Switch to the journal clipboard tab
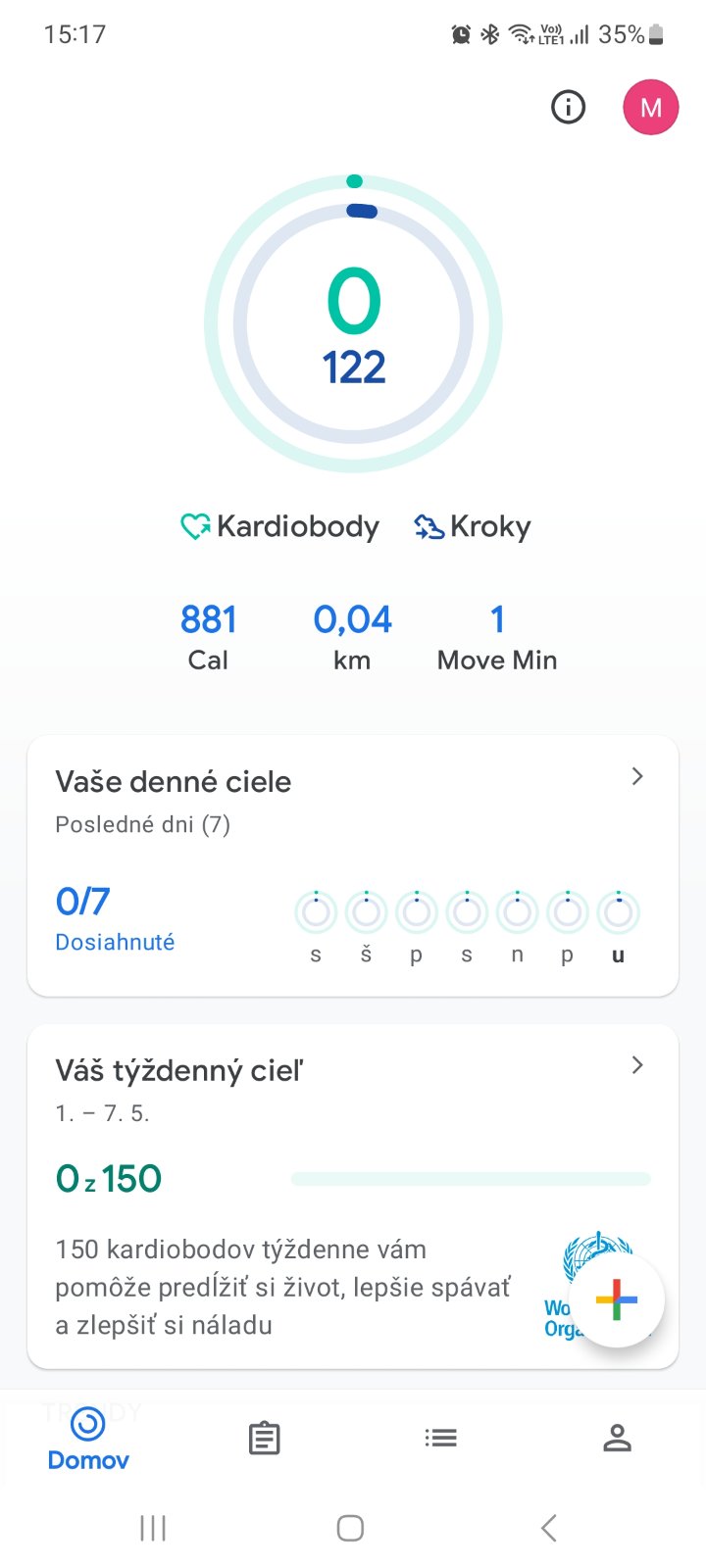The width and height of the screenshot is (706, 1568). pyautogui.click(x=264, y=1438)
